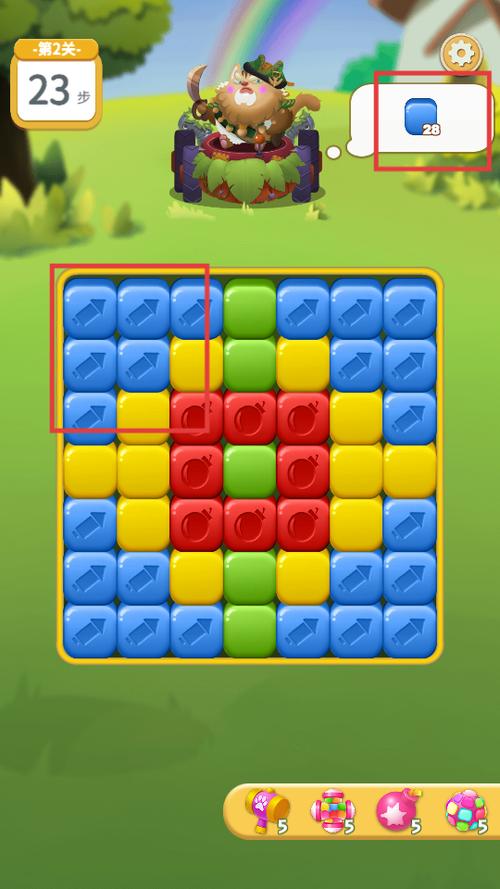
Task: Activate the pink star bomb booster
Action: tap(399, 811)
